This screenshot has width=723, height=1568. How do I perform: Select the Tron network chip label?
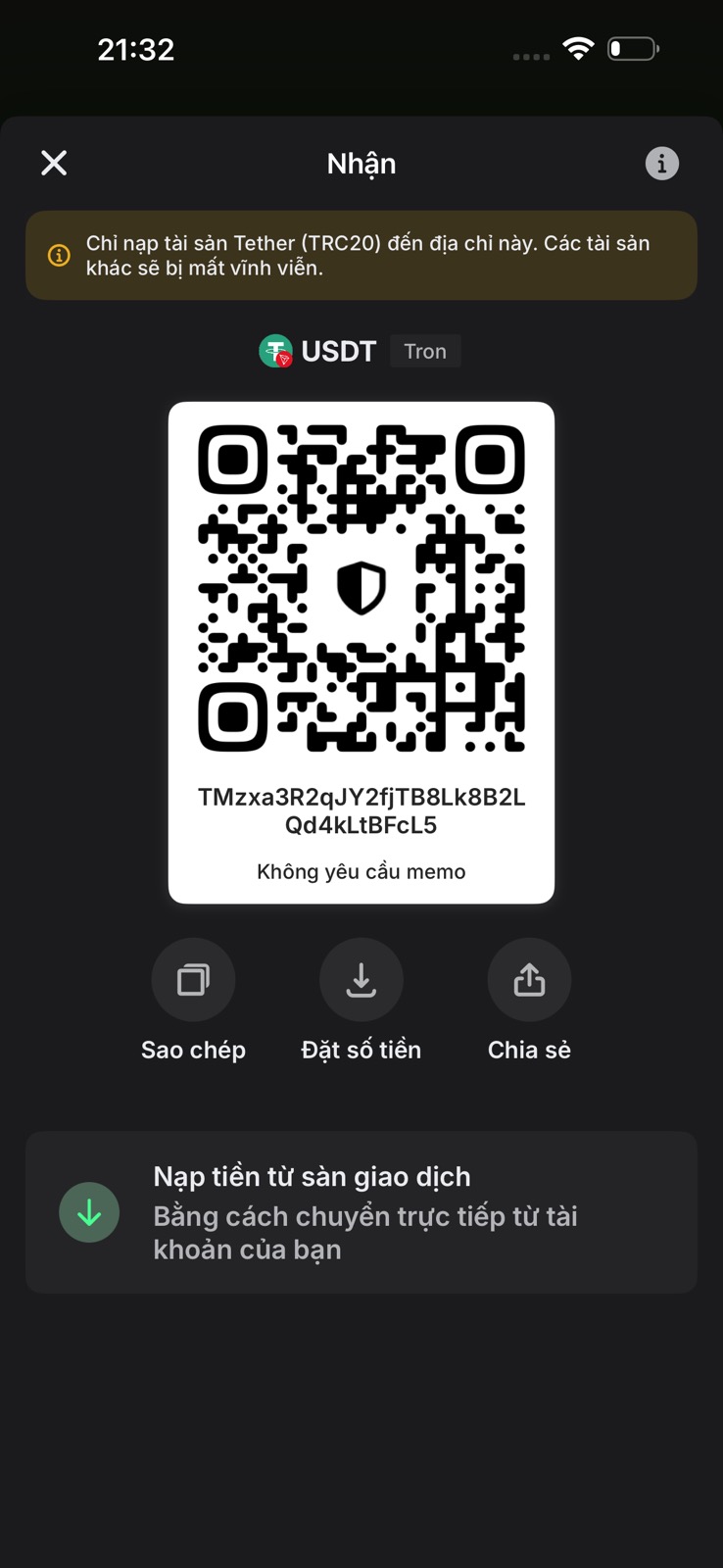pos(425,351)
